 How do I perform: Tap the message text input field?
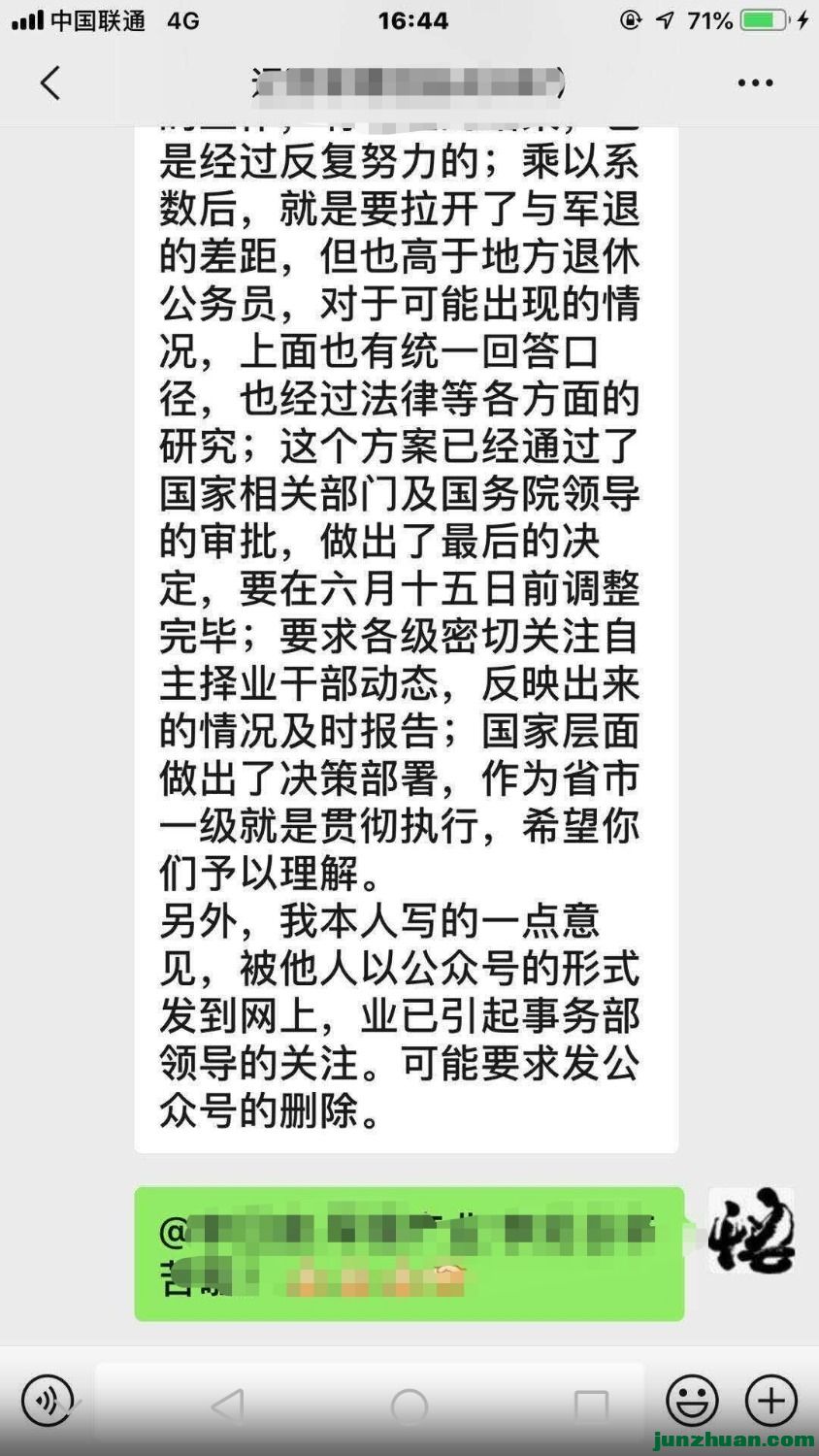coord(369,1400)
